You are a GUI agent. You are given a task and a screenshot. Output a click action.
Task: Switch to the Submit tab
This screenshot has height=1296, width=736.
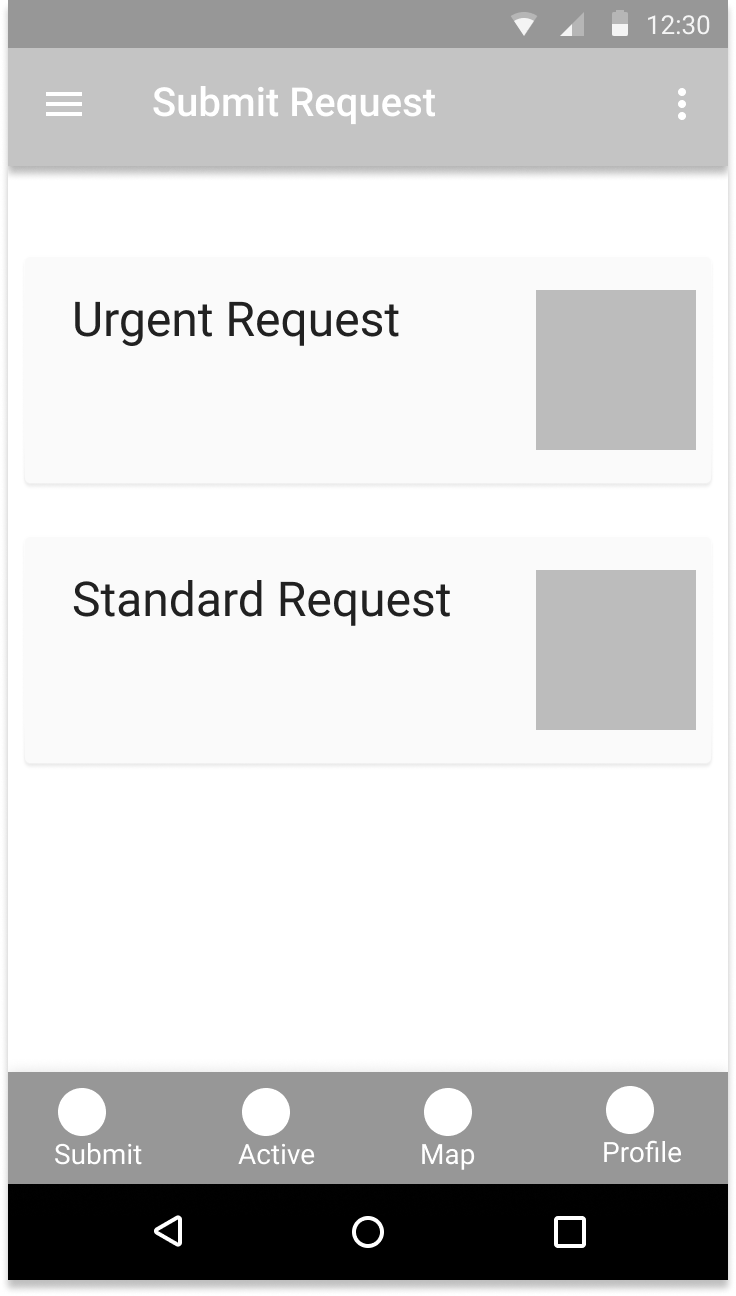[98, 1129]
